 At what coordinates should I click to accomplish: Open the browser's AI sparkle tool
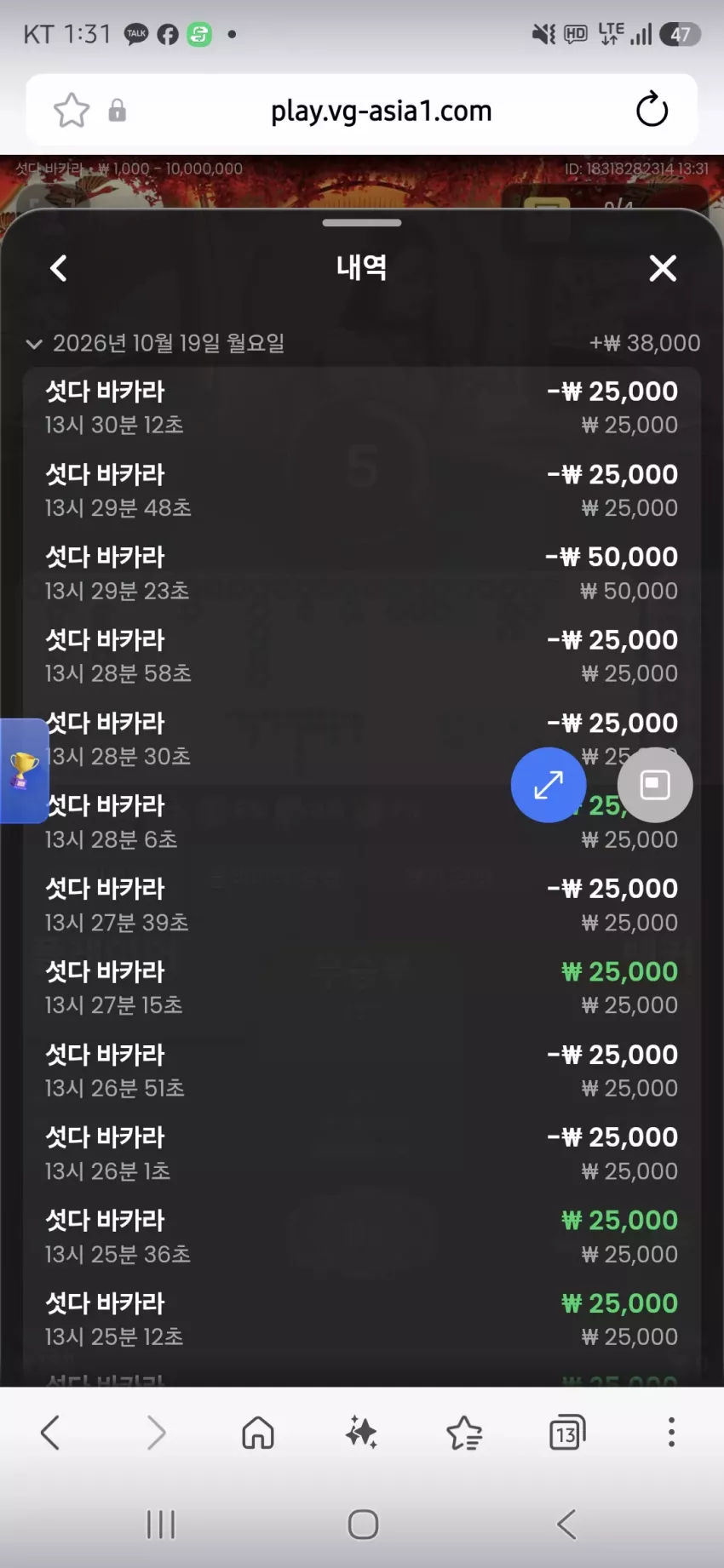pos(361,1433)
